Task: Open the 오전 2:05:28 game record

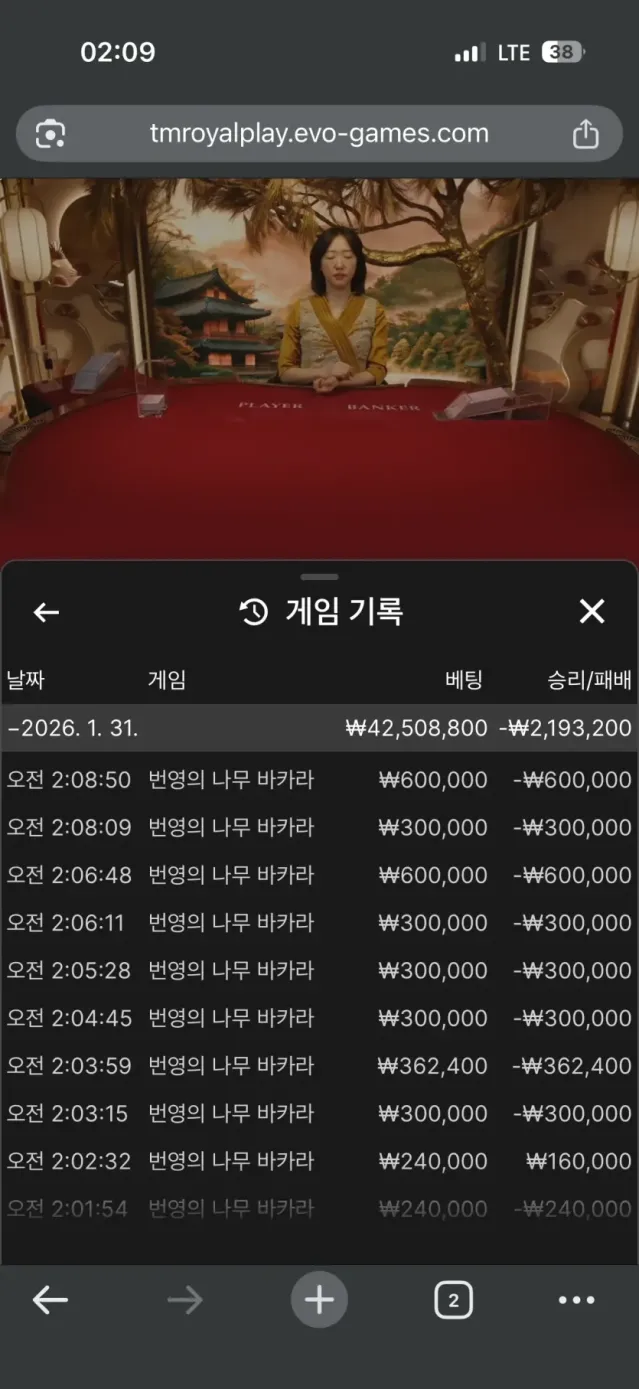Action: [x=319, y=970]
